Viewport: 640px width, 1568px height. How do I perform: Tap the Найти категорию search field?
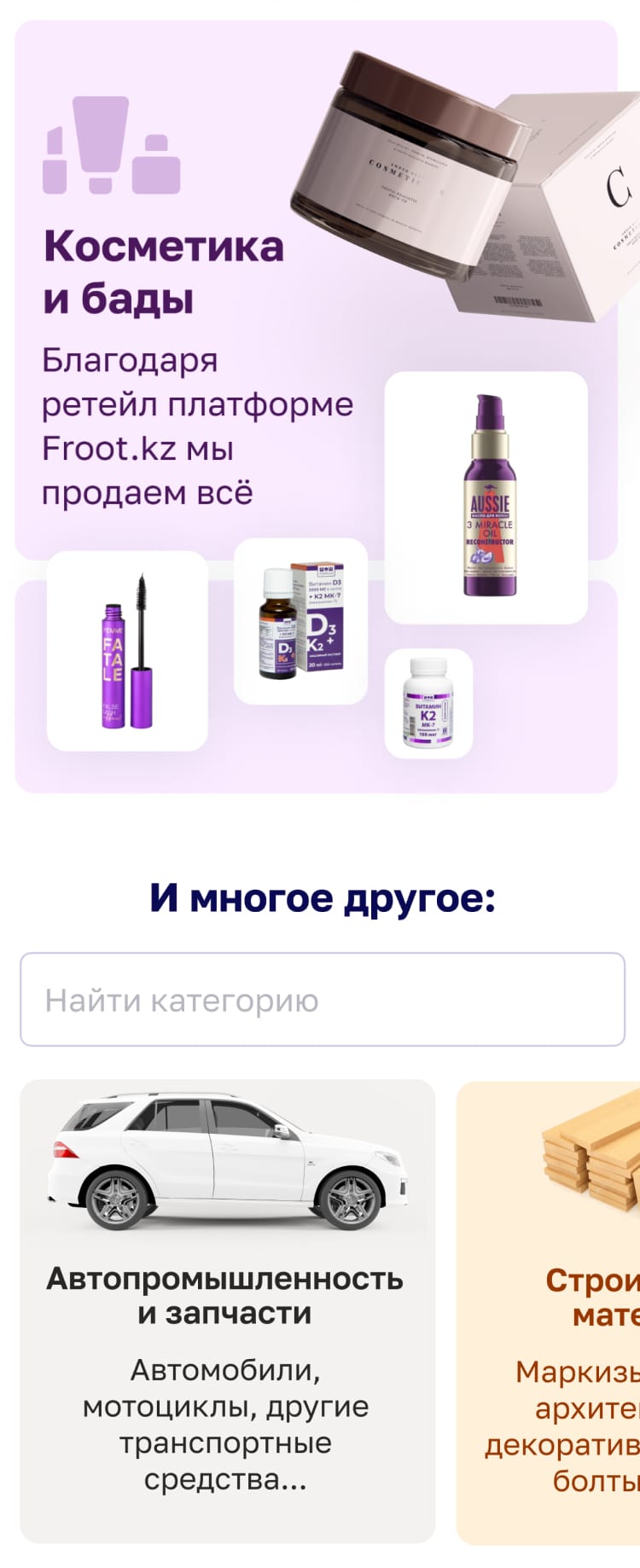click(322, 999)
